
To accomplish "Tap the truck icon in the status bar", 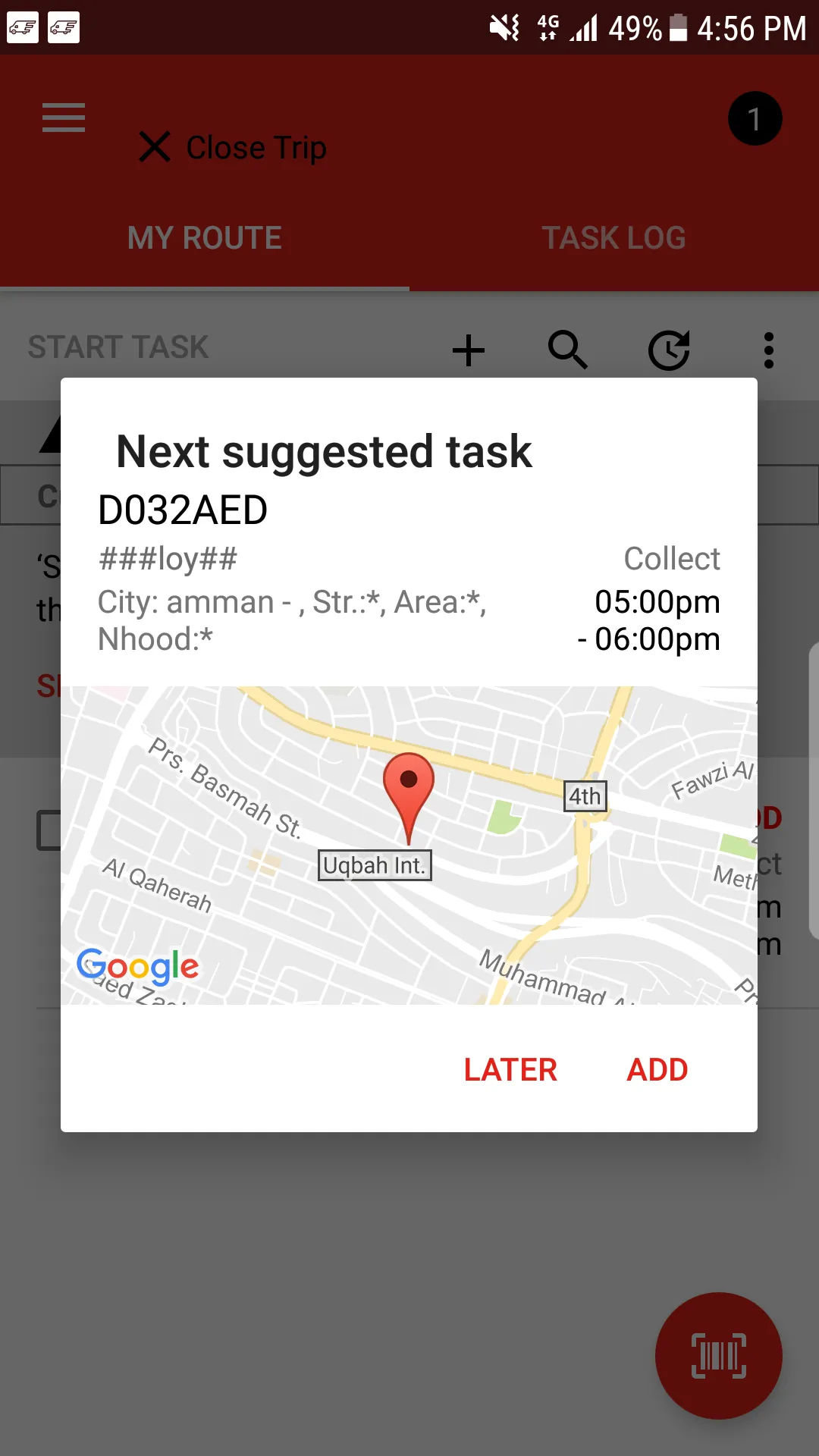I will (22, 28).
